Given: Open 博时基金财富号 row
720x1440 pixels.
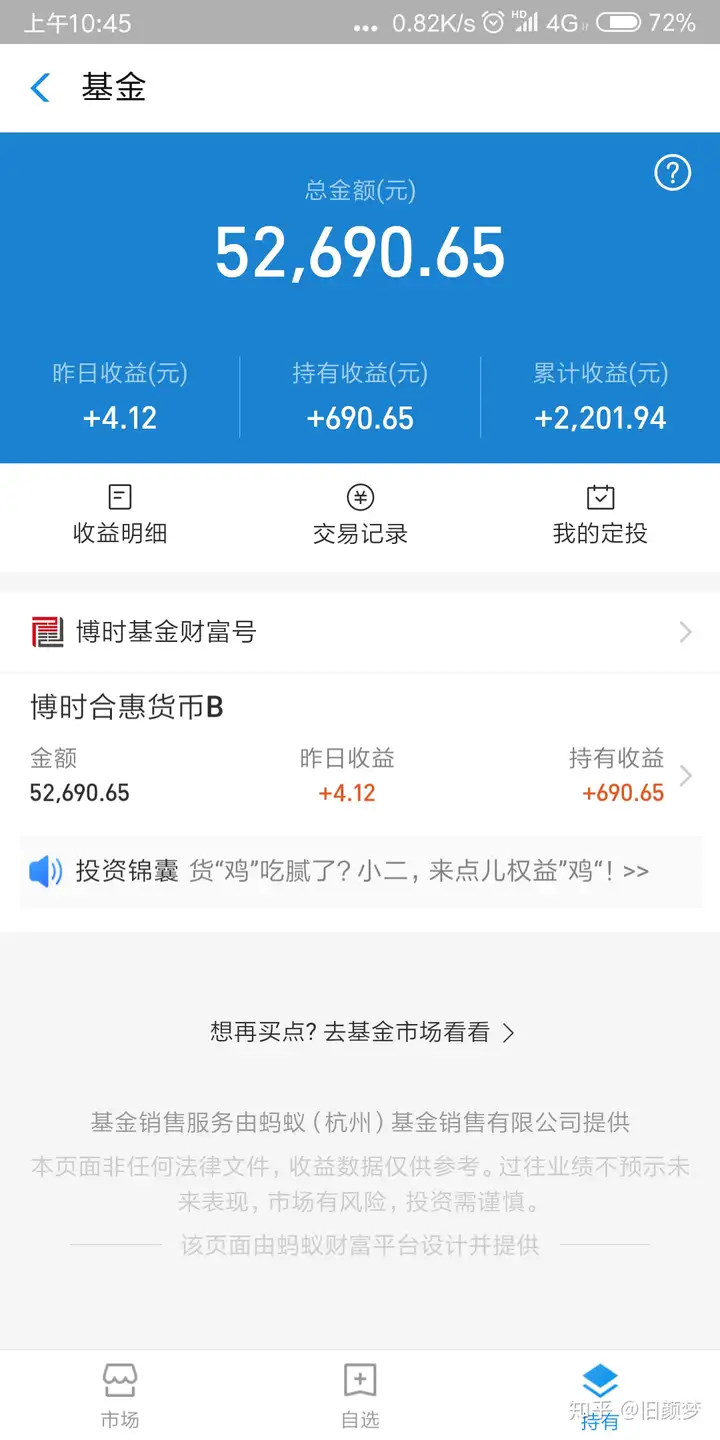Looking at the screenshot, I should [x=360, y=632].
